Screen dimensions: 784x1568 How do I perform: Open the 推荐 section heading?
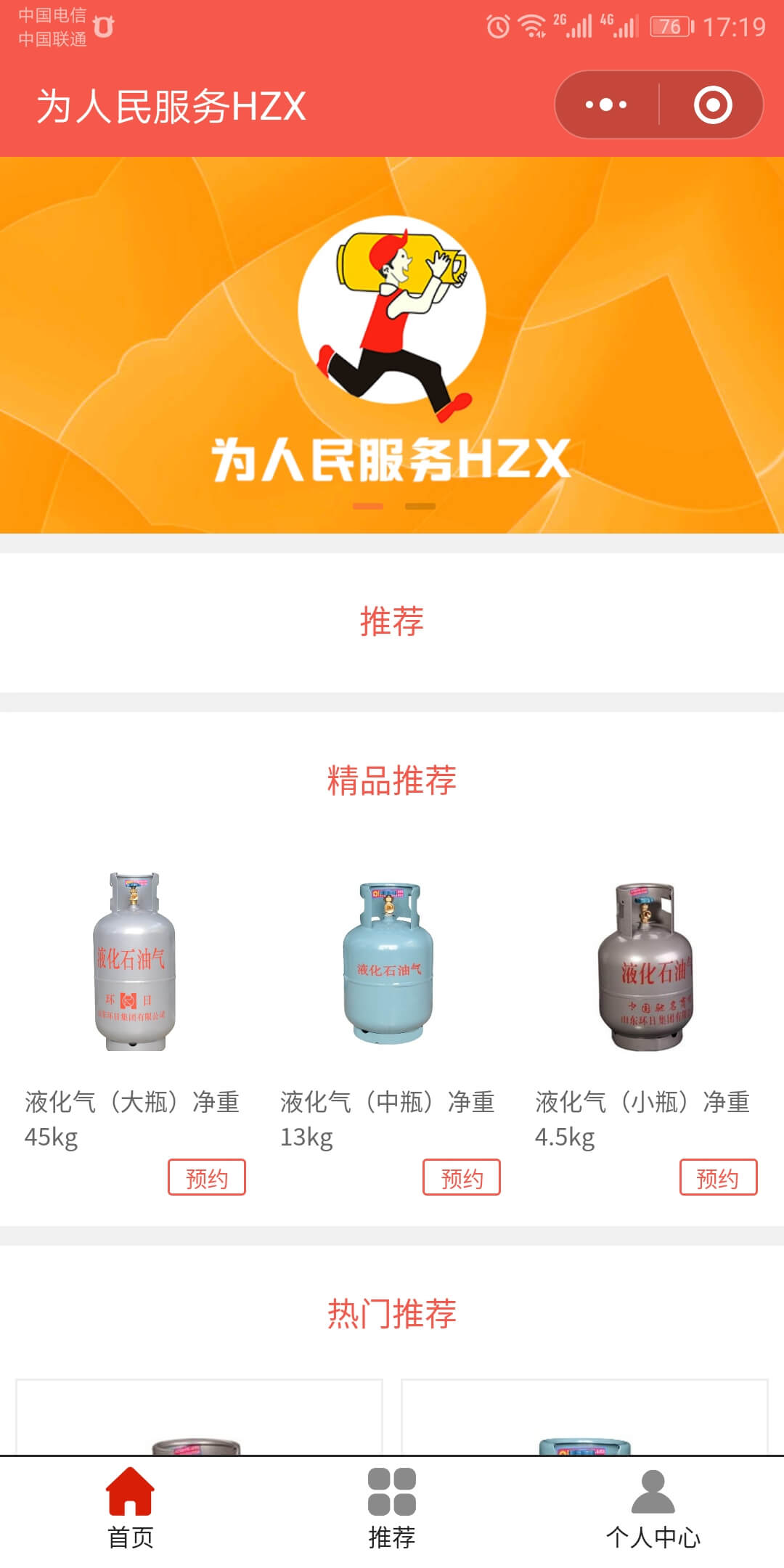(x=392, y=622)
